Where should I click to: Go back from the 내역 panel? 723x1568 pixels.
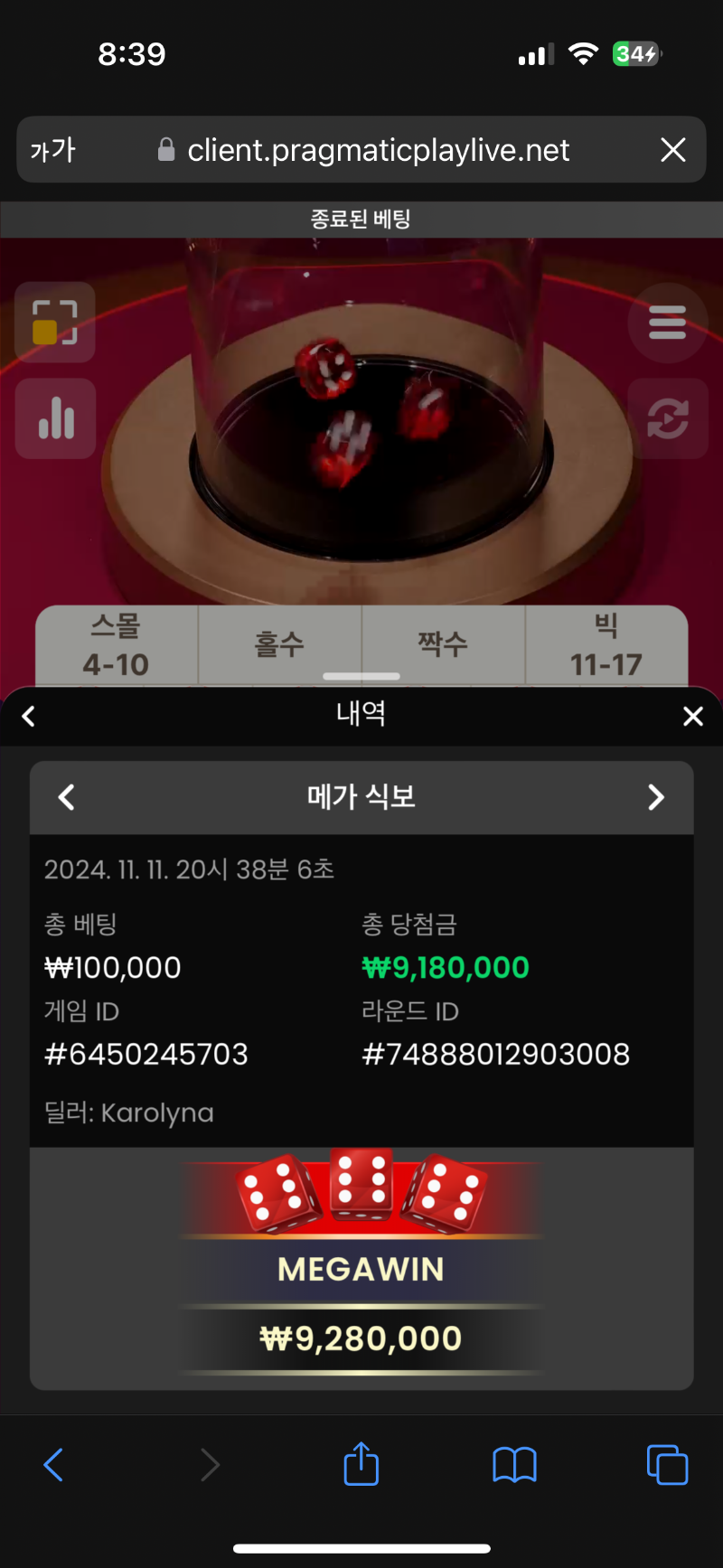[29, 717]
